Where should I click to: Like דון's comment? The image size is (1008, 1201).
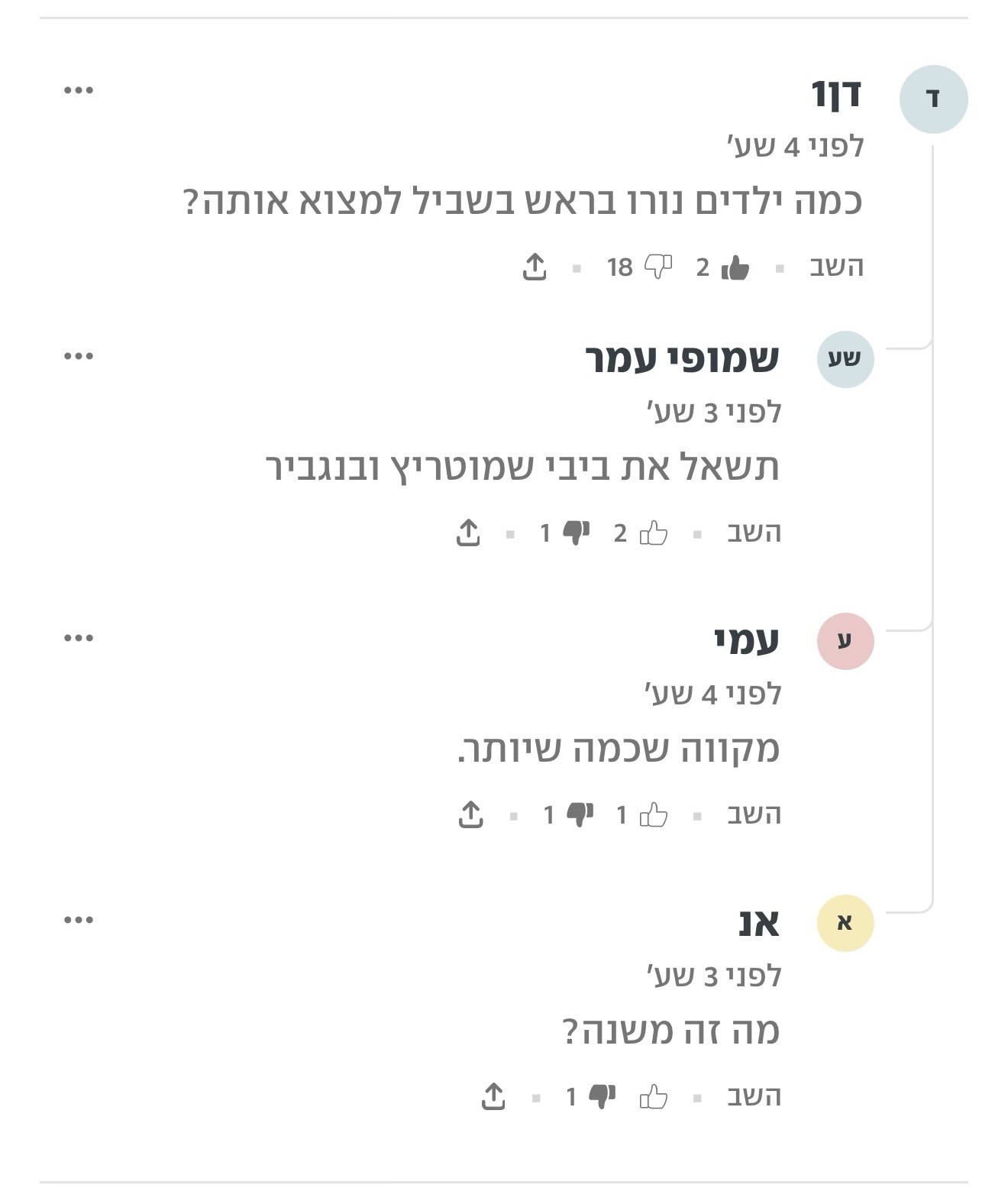pyautogui.click(x=735, y=267)
